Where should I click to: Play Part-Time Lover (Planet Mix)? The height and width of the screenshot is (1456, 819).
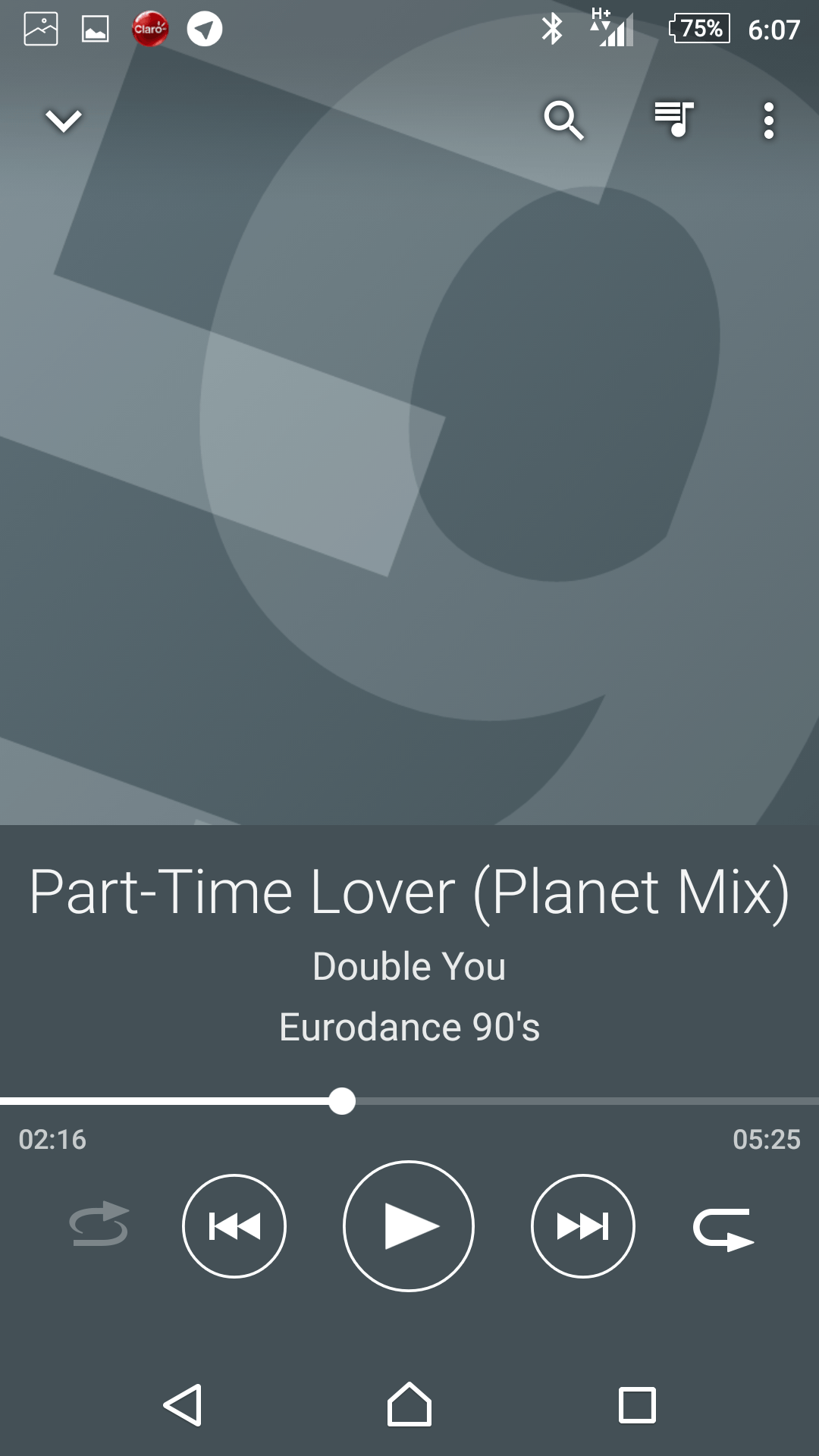point(409,1225)
